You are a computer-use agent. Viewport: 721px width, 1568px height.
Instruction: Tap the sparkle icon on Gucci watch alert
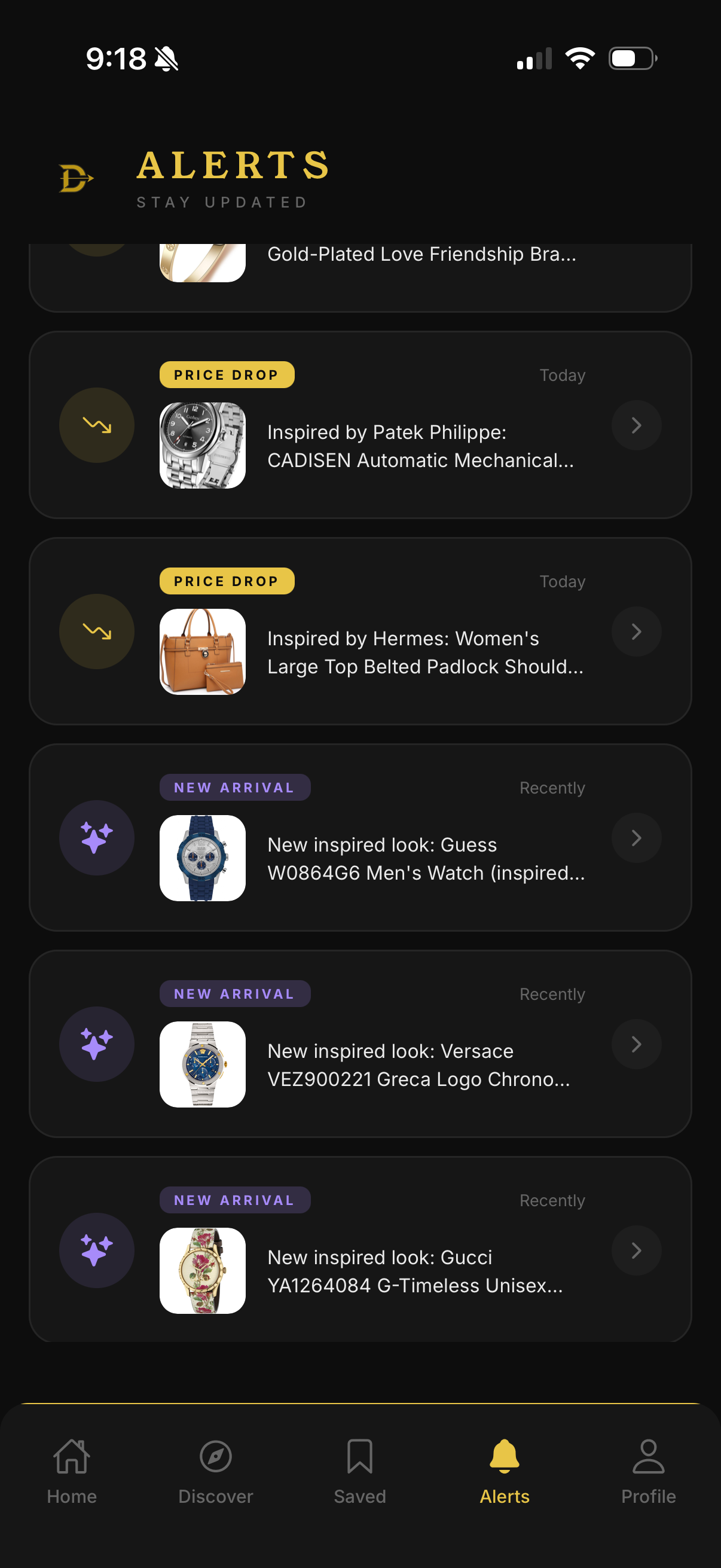click(x=96, y=1250)
